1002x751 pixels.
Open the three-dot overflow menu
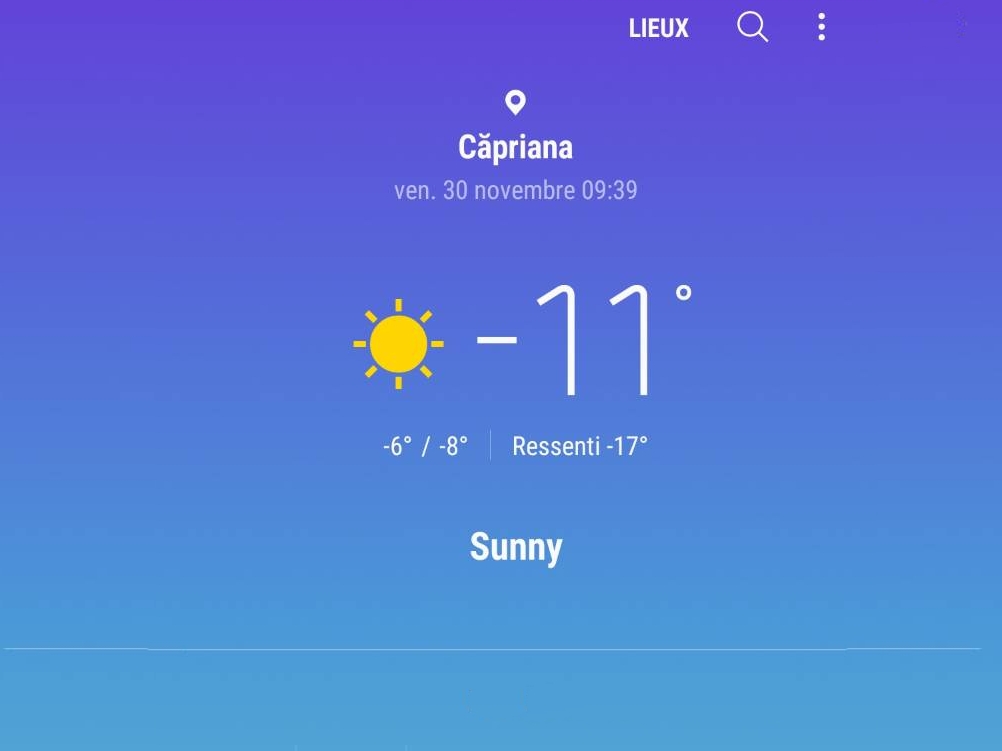[x=821, y=27]
